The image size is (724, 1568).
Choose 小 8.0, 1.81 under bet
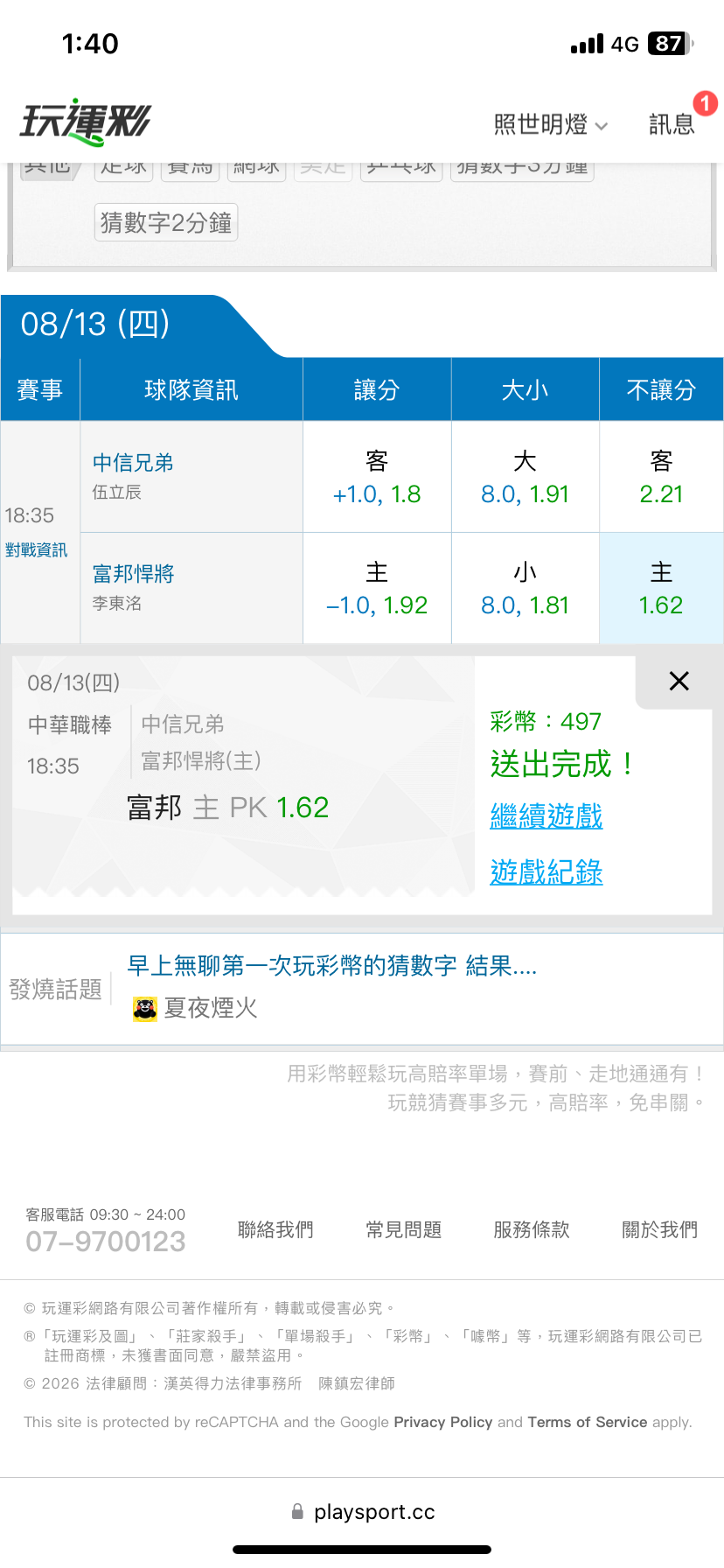(x=525, y=588)
